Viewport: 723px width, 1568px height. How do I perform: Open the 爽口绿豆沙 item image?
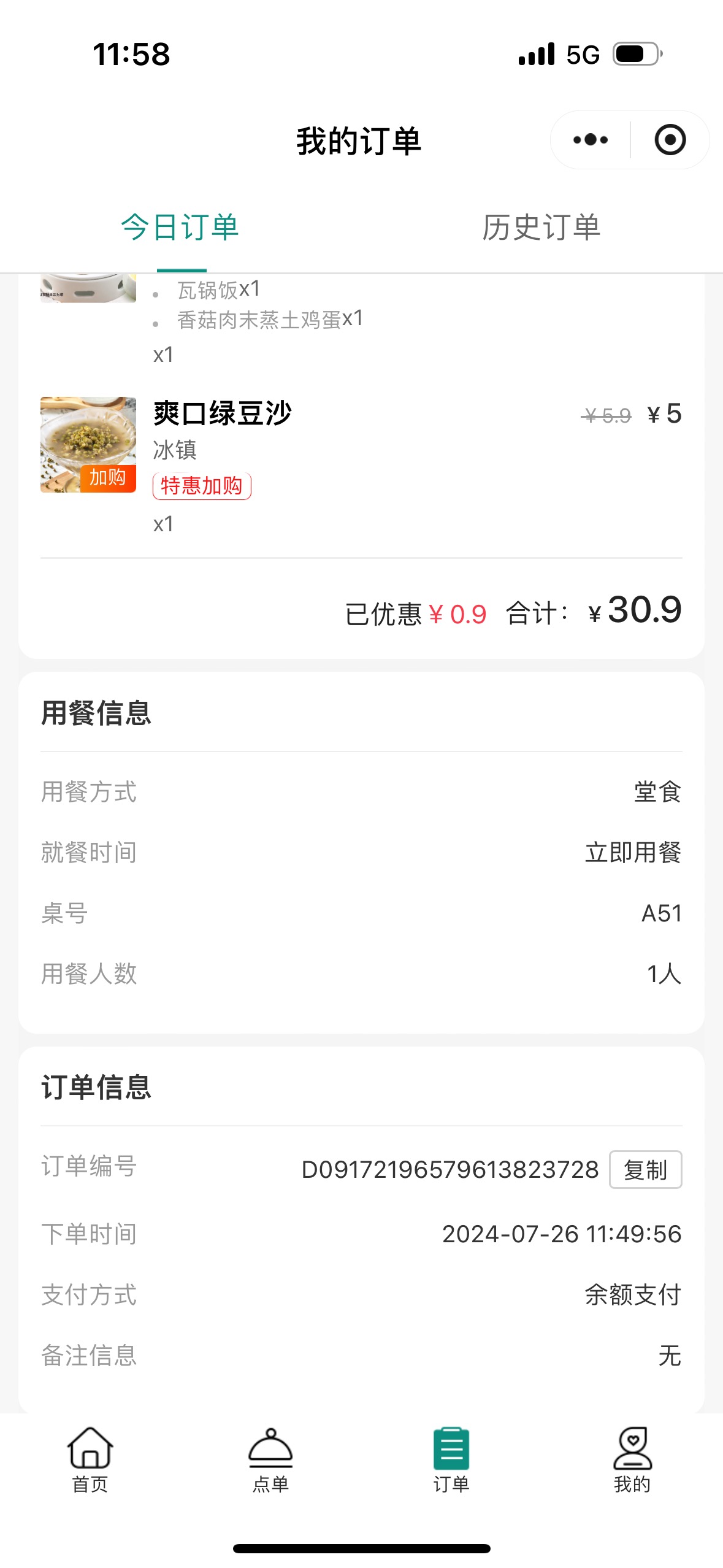point(88,445)
